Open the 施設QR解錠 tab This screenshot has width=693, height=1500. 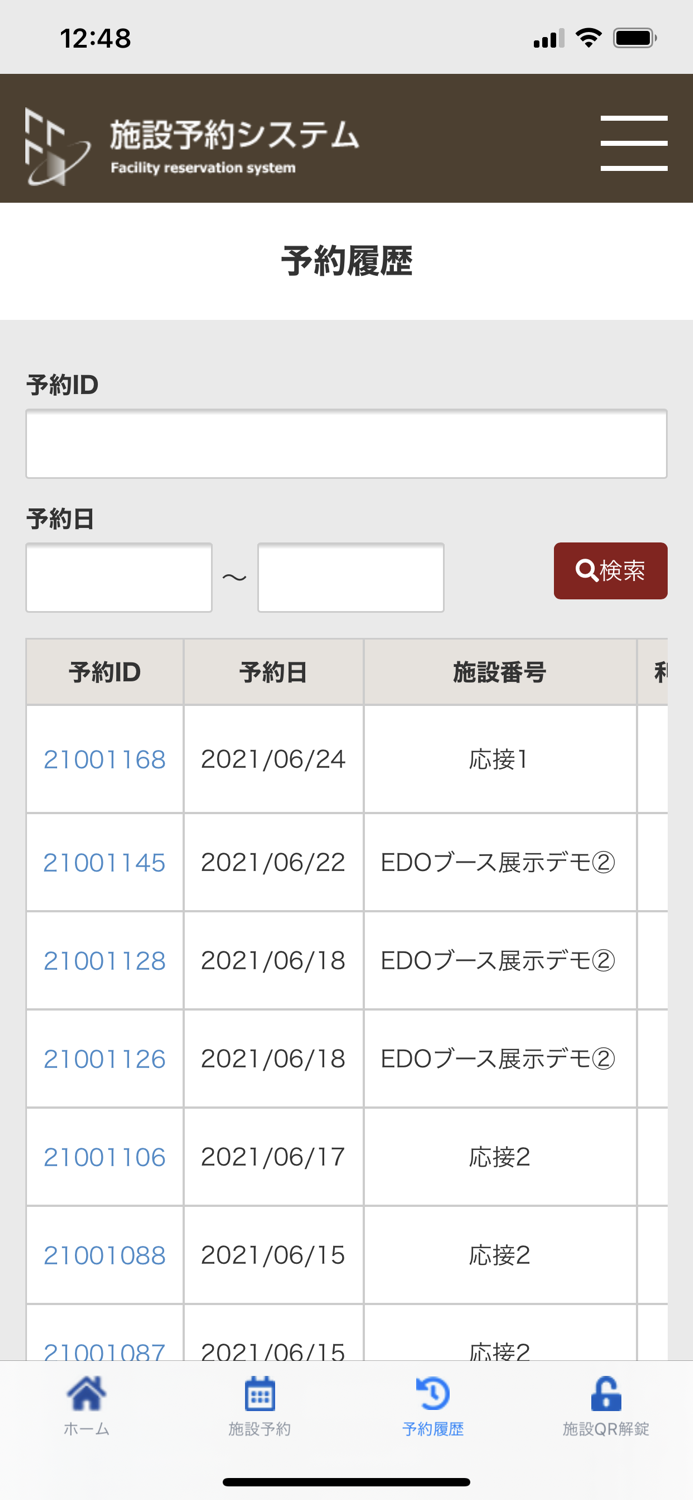[606, 1407]
